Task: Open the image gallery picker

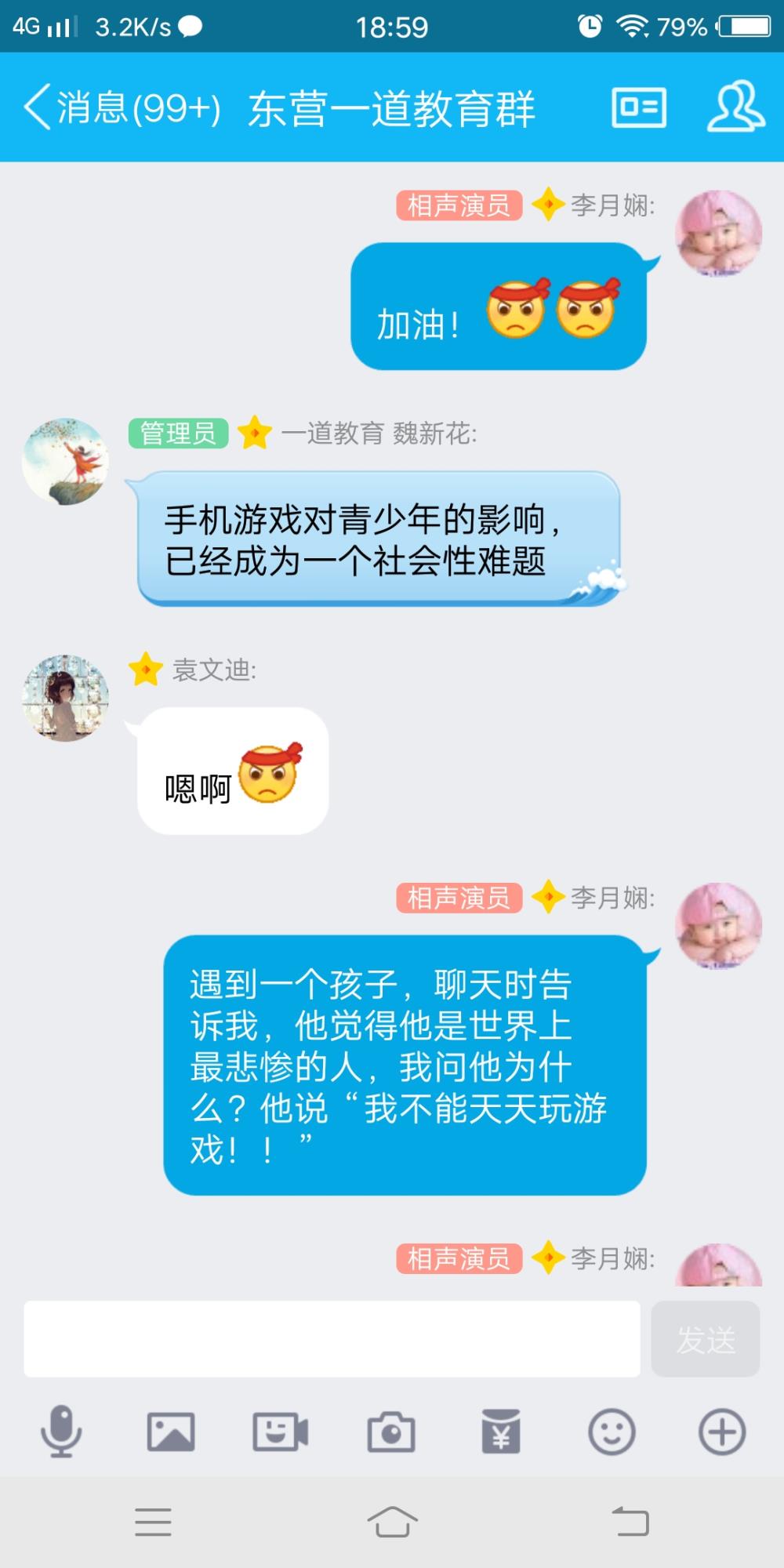Action: click(x=171, y=1432)
